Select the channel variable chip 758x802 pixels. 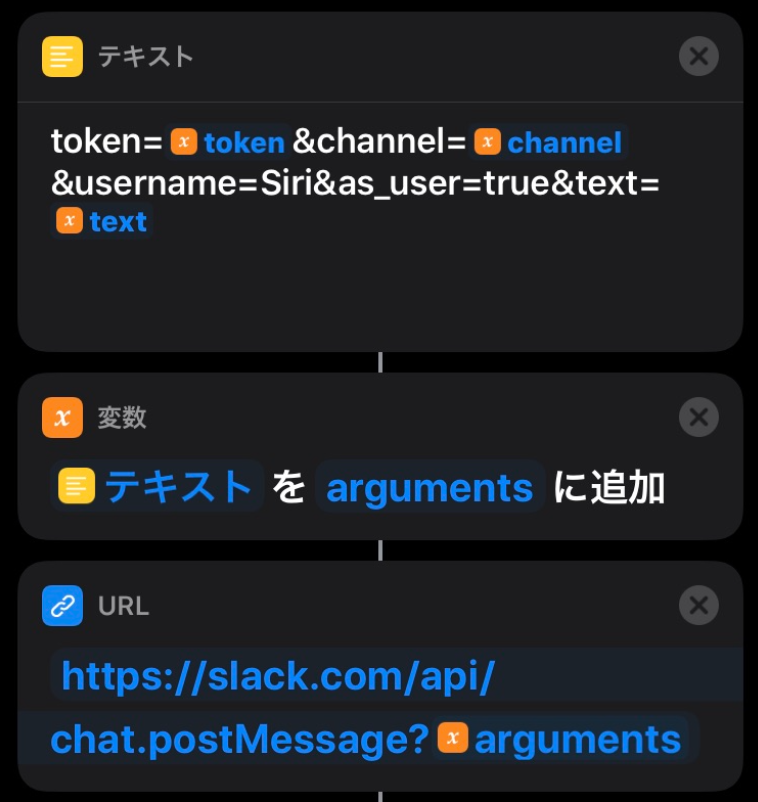(548, 143)
